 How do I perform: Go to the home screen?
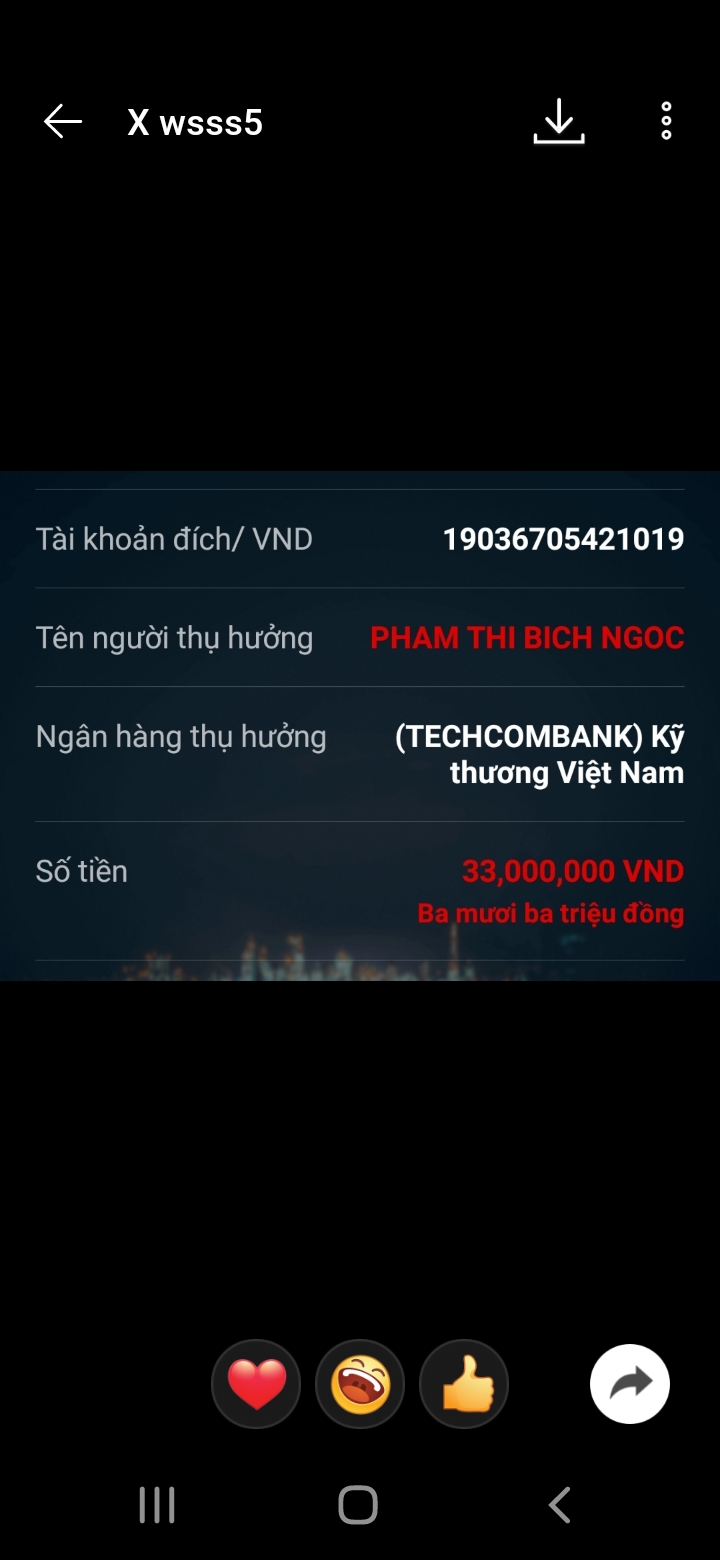coord(358,1505)
